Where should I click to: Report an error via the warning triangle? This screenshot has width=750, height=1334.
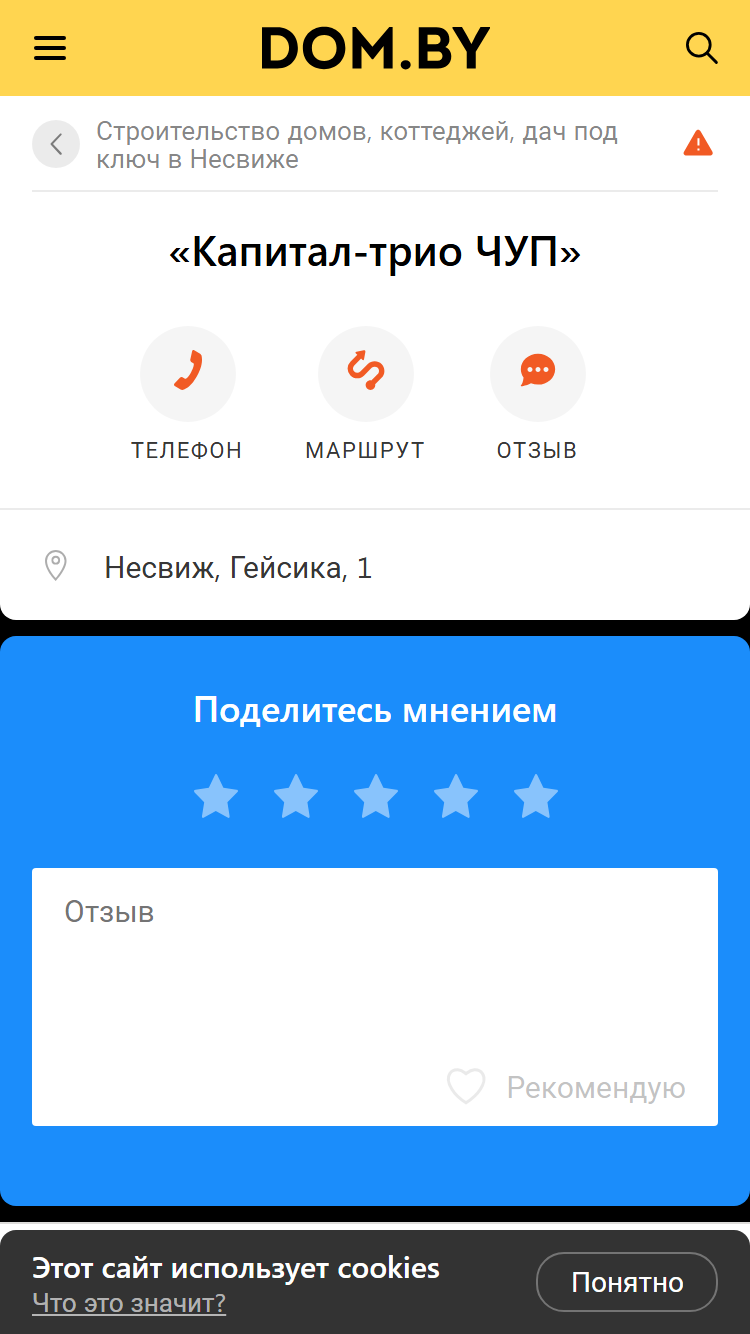coord(698,144)
